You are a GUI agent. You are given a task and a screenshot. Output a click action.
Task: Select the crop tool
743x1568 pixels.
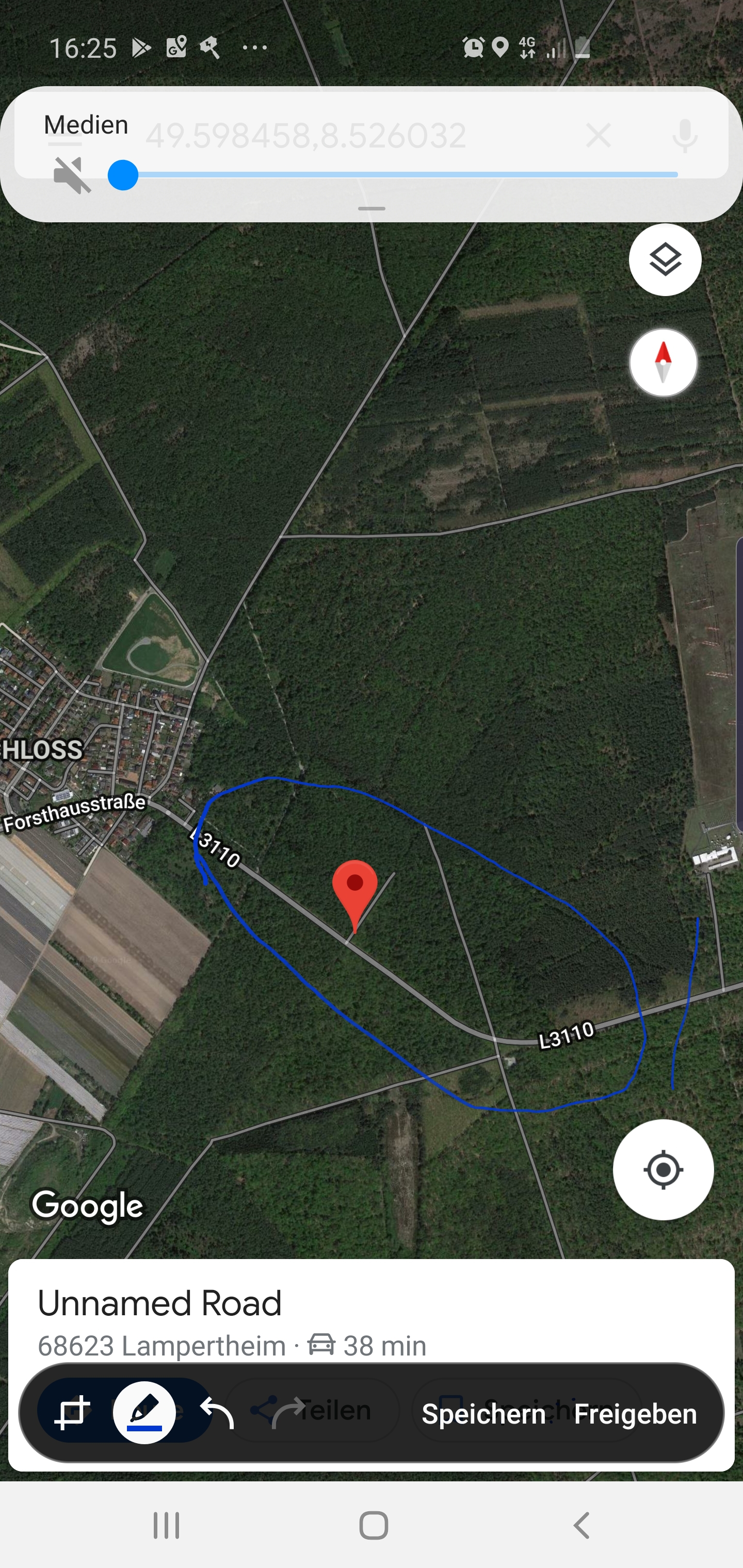[x=72, y=1413]
